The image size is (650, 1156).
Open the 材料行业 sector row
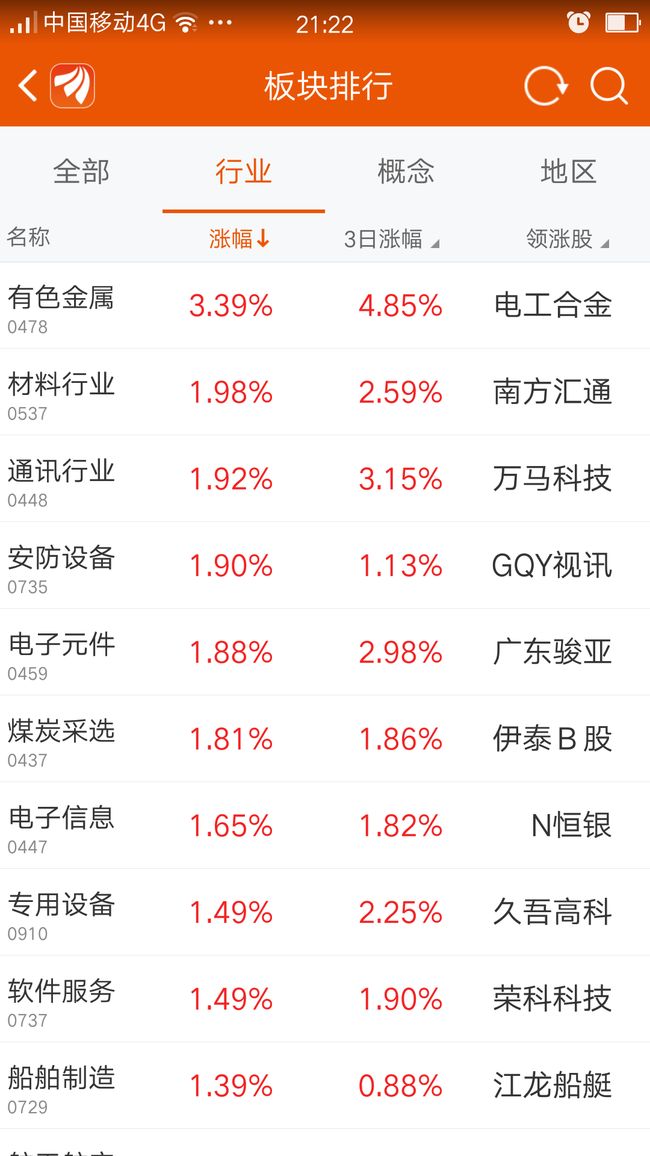click(x=325, y=392)
